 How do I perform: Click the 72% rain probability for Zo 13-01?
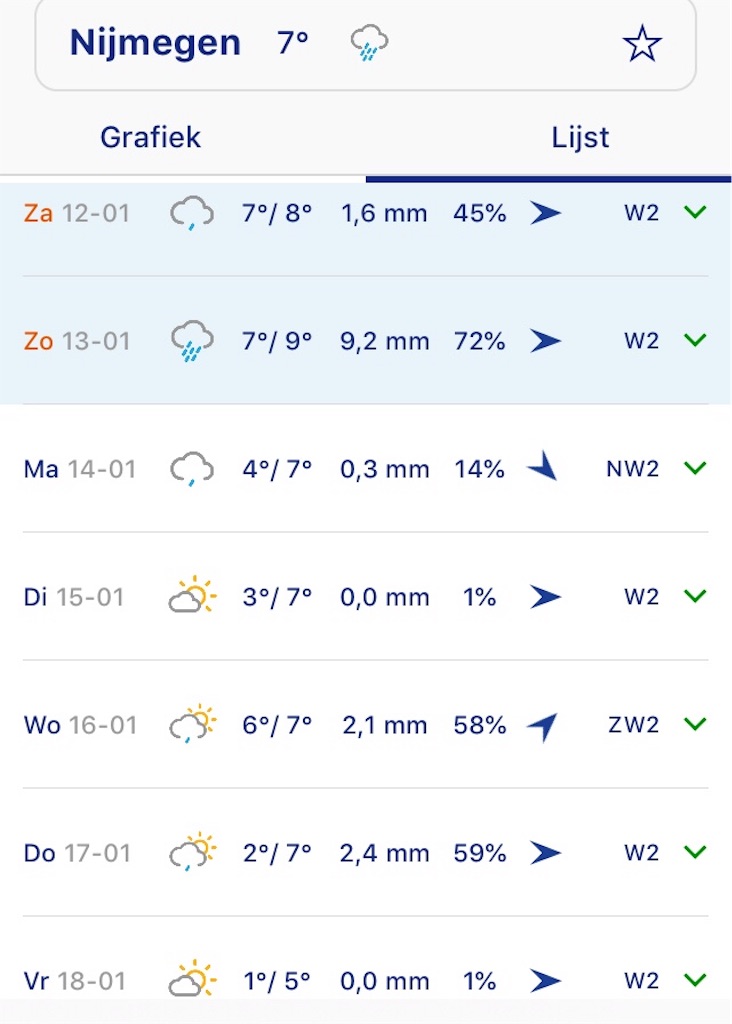[x=478, y=340]
